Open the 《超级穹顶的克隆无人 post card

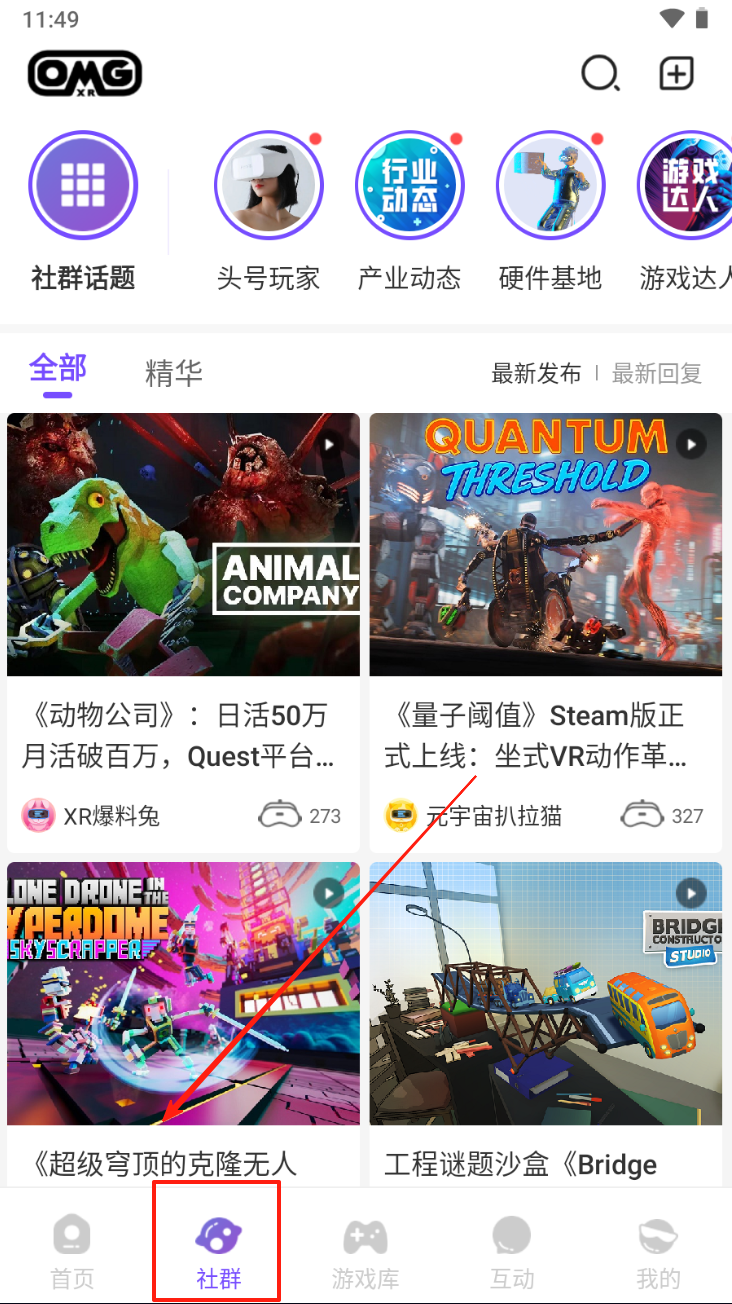[x=183, y=1020]
